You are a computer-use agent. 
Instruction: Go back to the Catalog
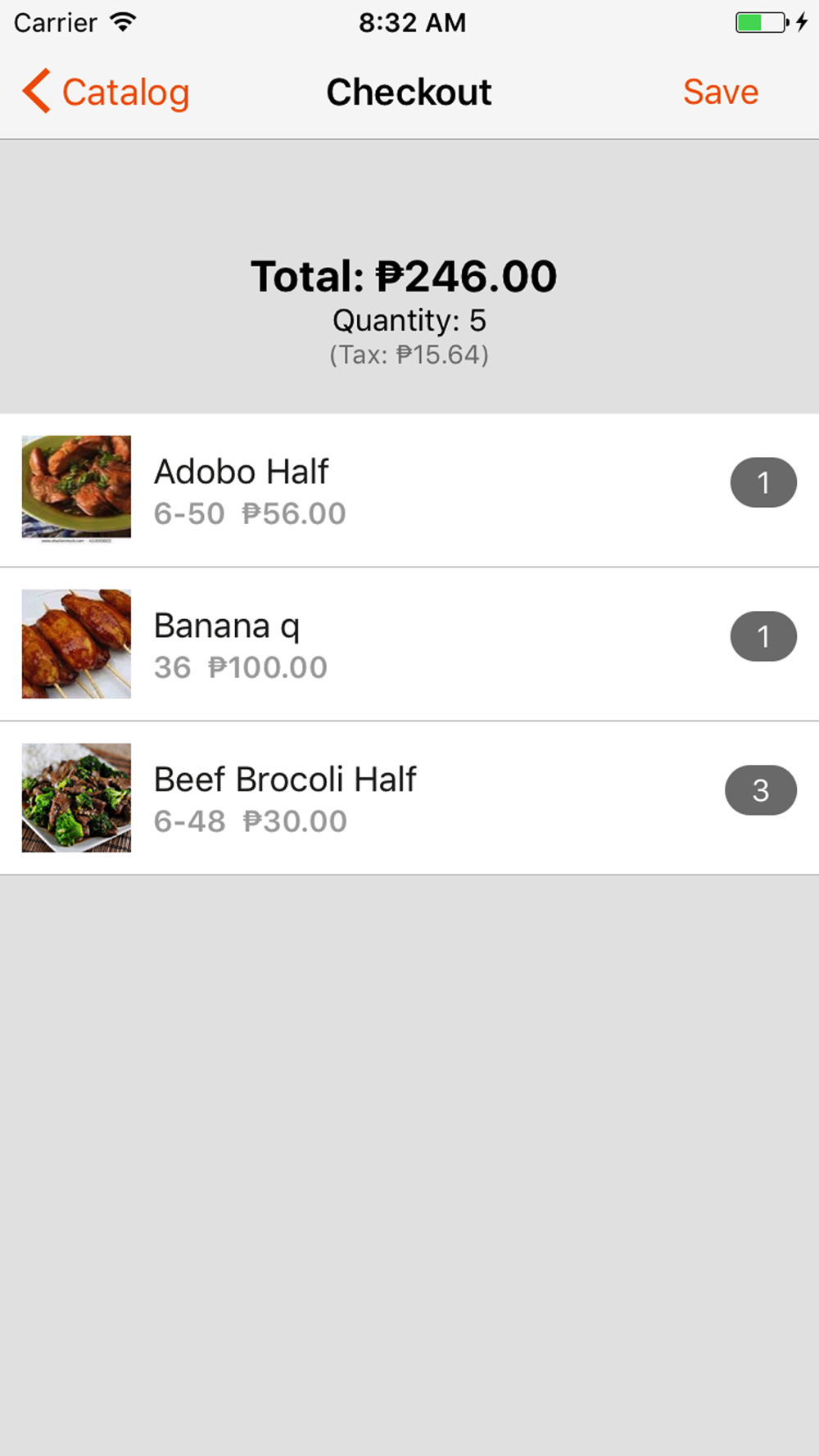[106, 92]
